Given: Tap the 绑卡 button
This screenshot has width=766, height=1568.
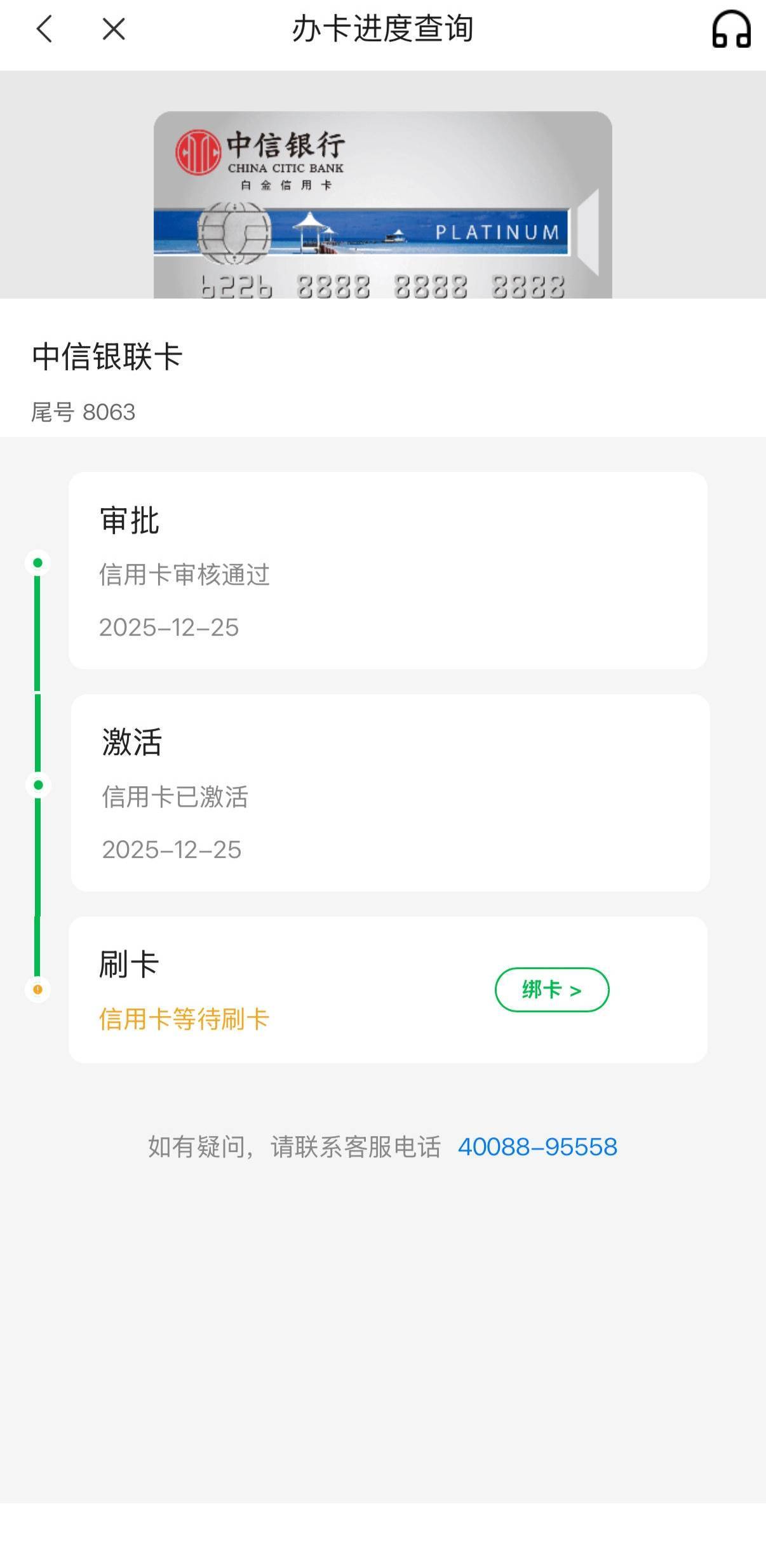Looking at the screenshot, I should coord(551,989).
